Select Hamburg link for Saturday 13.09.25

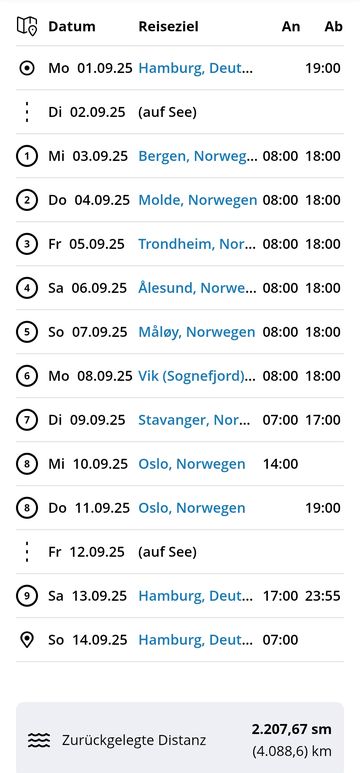coord(195,596)
